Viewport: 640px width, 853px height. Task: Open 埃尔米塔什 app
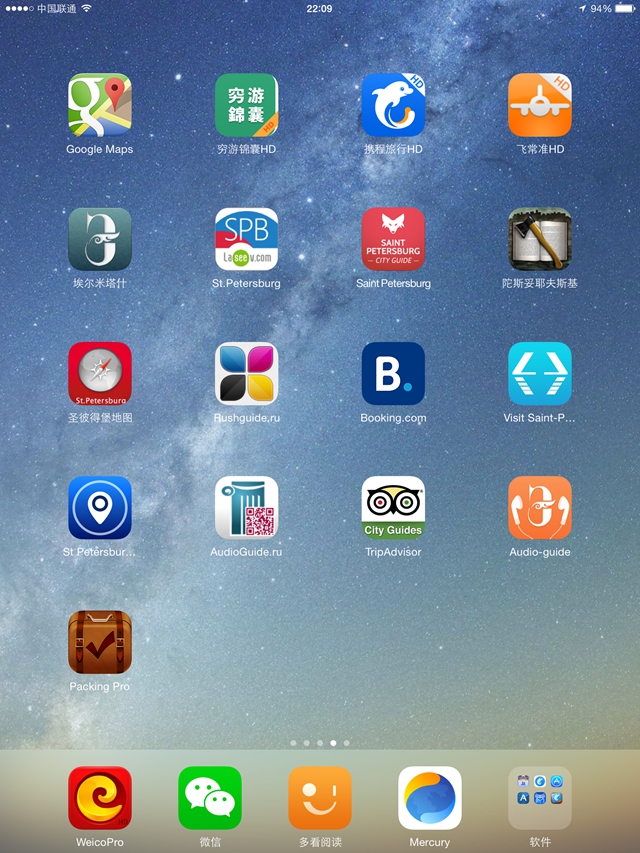click(99, 239)
